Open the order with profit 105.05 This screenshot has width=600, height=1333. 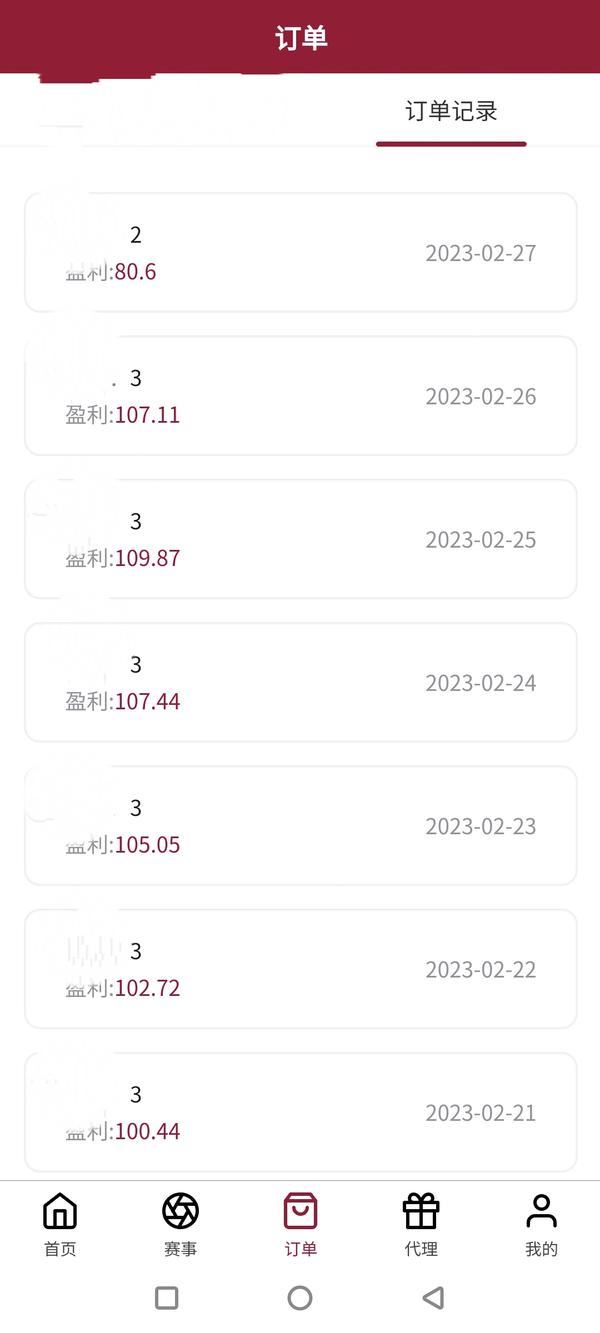pyautogui.click(x=301, y=826)
